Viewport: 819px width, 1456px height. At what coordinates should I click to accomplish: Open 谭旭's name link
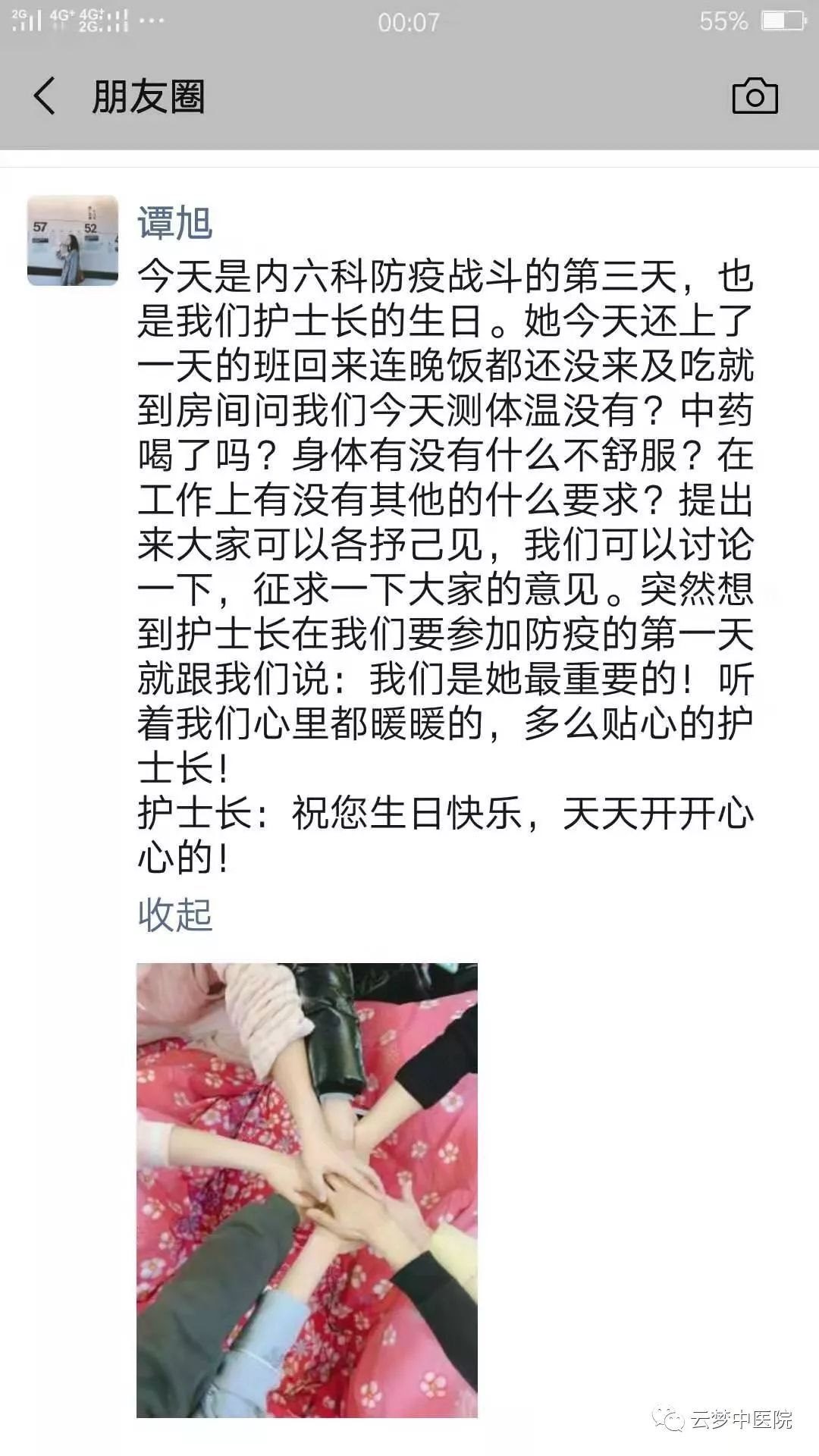[x=174, y=223]
